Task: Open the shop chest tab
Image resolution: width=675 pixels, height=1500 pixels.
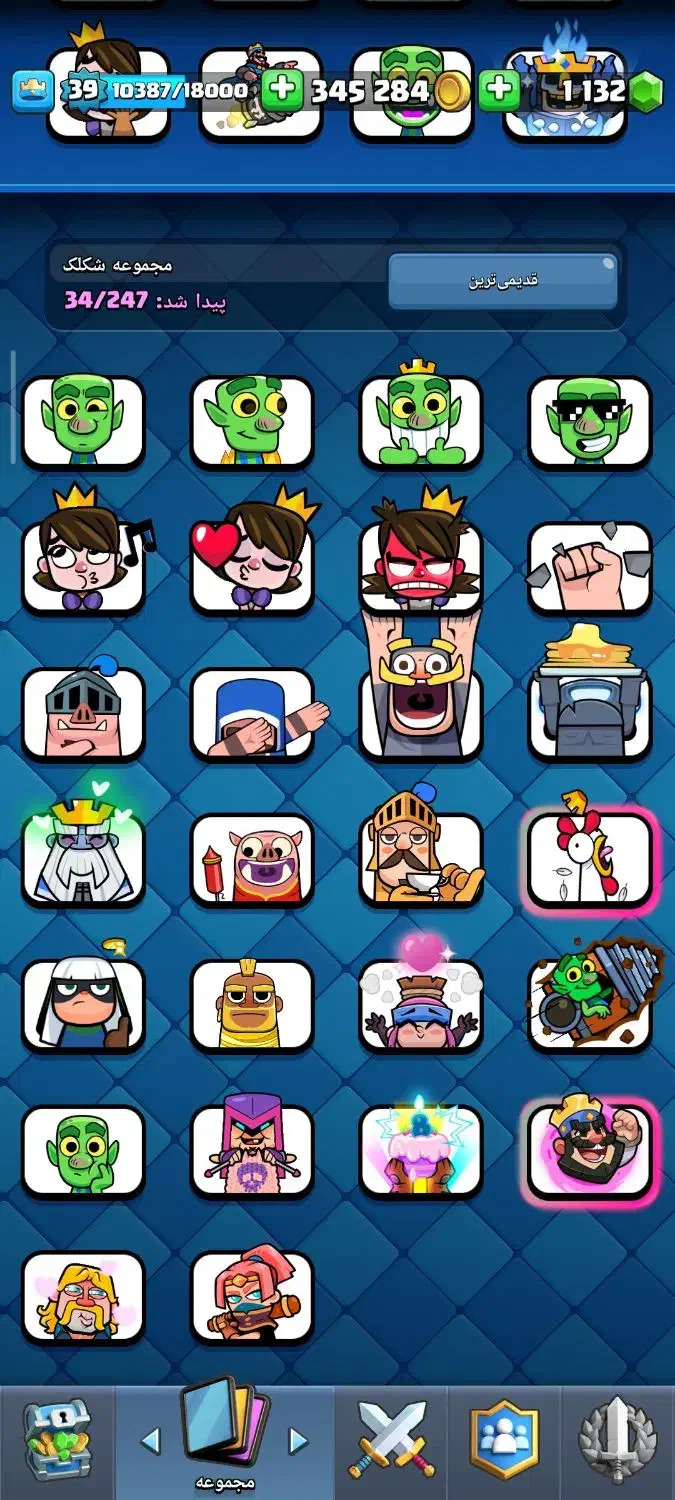Action: tap(57, 1440)
